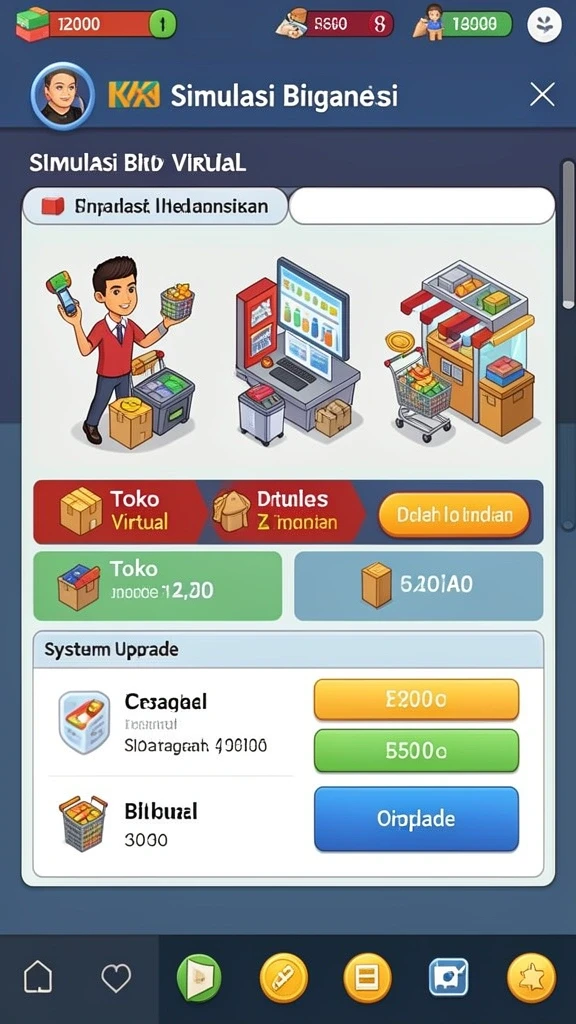Viewport: 576px width, 1024px height.
Task: Tap the round leaf icon at top
Action: [x=544, y=25]
